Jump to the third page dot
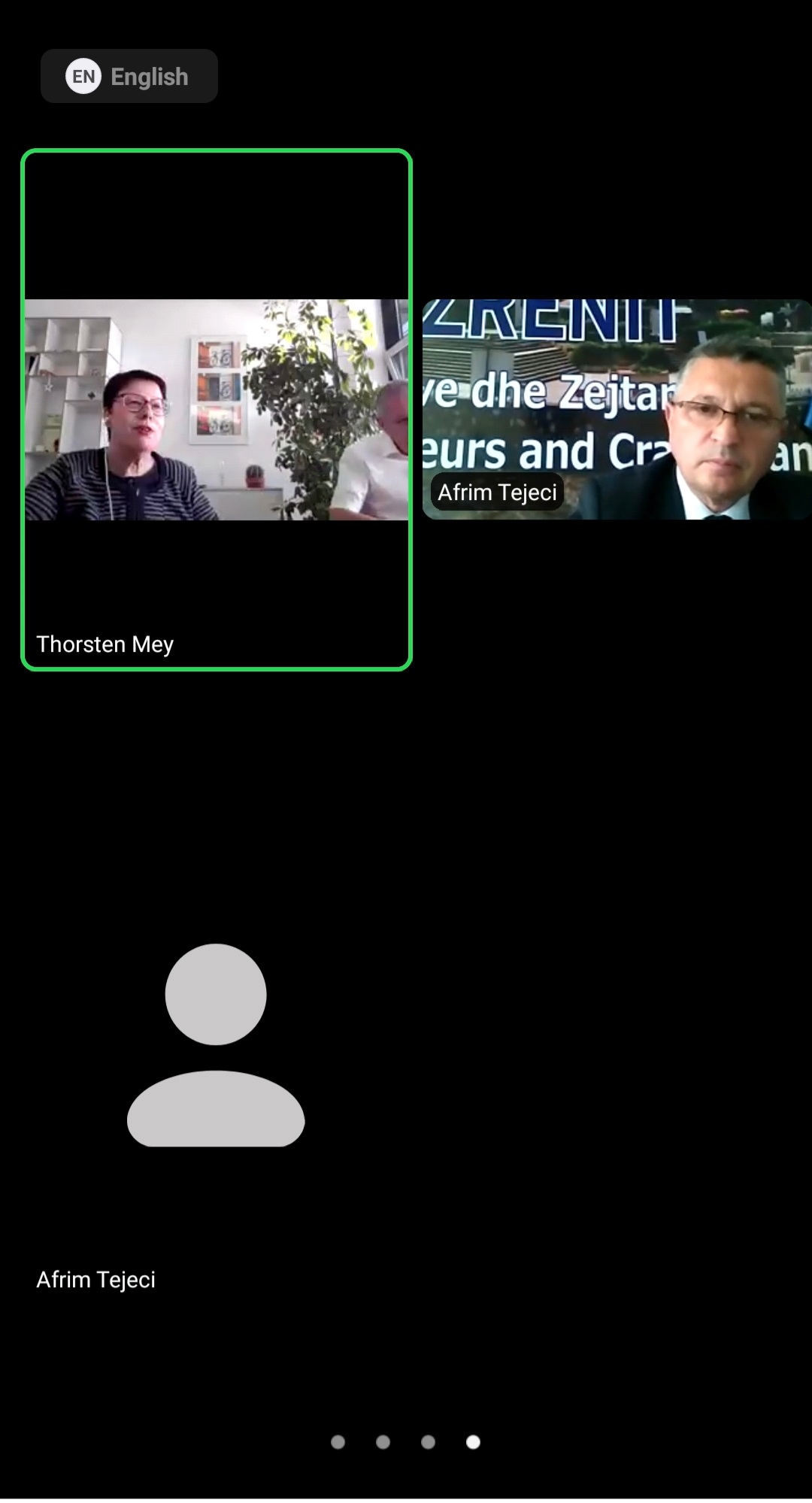Screen dimensions: 812x1503 (429, 1441)
